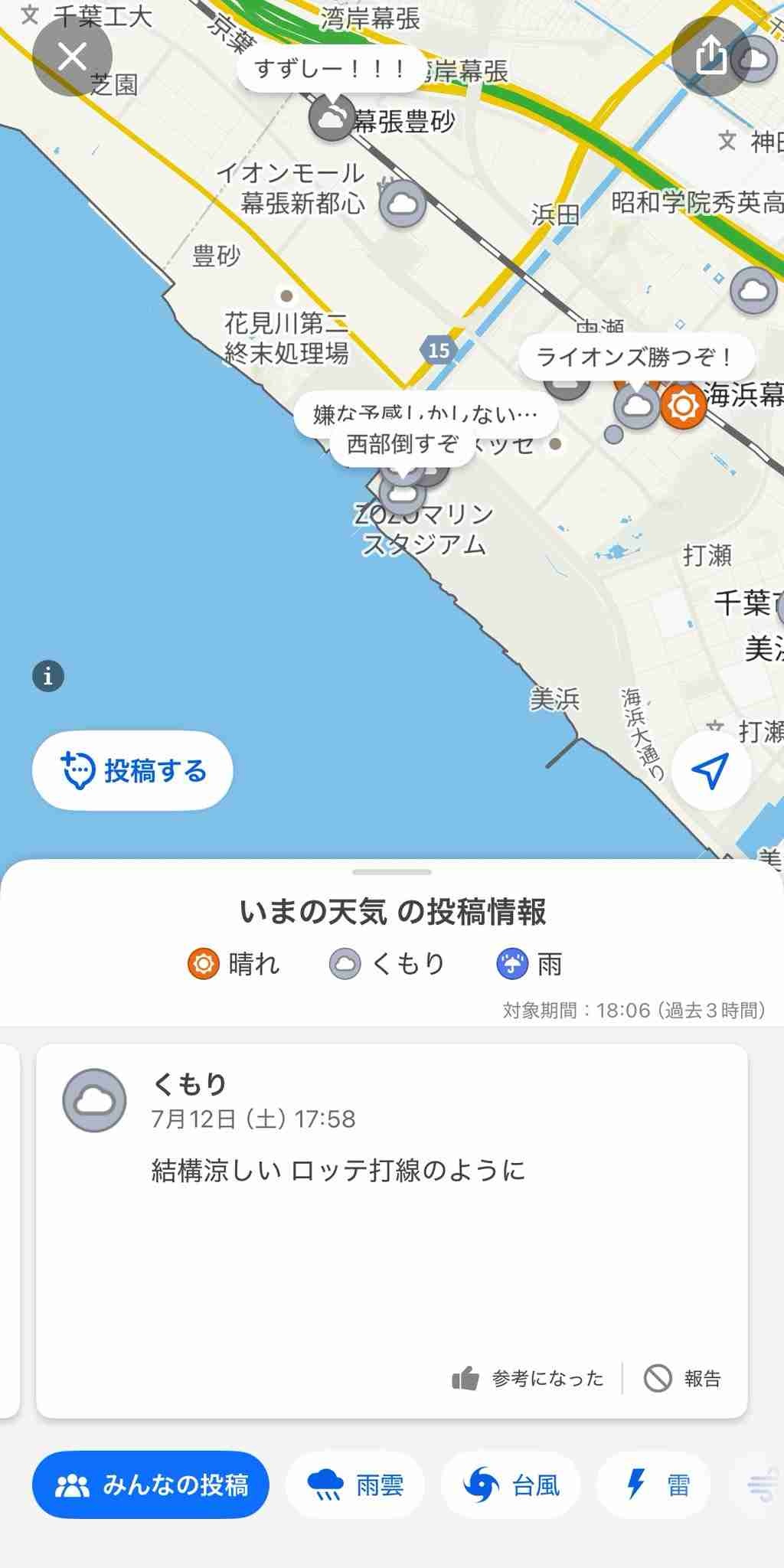Select the みんなの投稿 chip
784x1568 pixels.
[x=151, y=1485]
